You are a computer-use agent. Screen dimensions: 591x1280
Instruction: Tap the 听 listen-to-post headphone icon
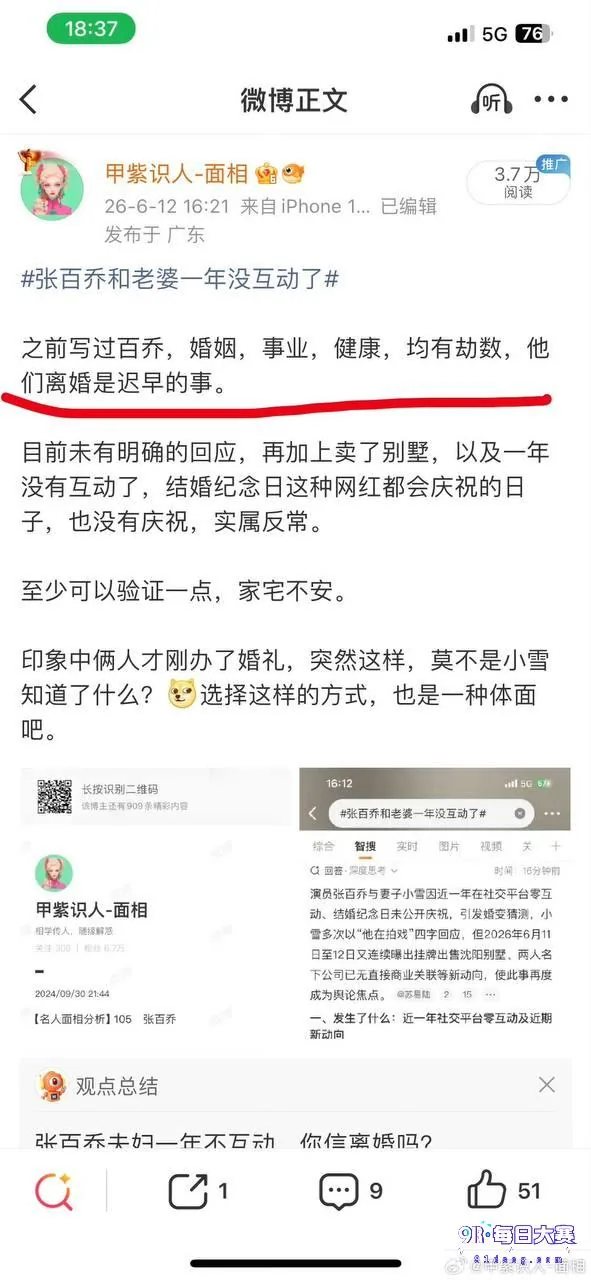tap(492, 99)
